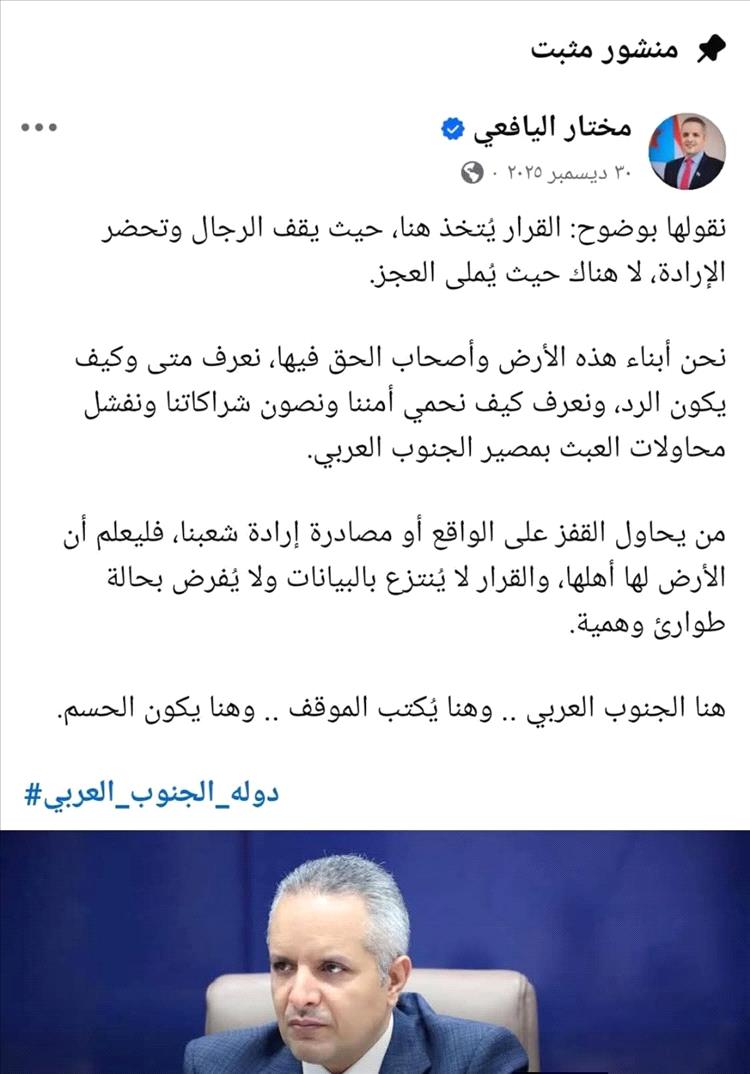Image resolution: width=750 pixels, height=1074 pixels.
Task: Tap the public audience globe icon
Action: (x=473, y=173)
